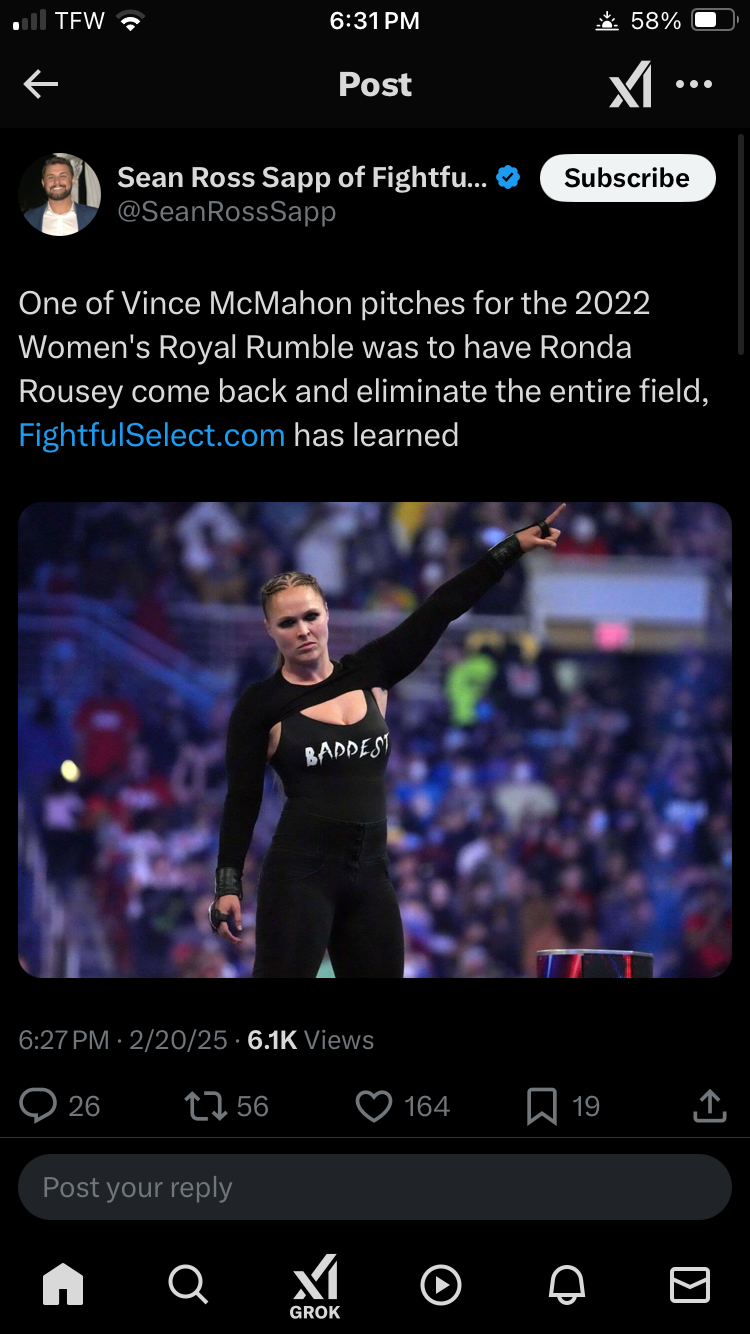Repost this post

pyautogui.click(x=206, y=1105)
